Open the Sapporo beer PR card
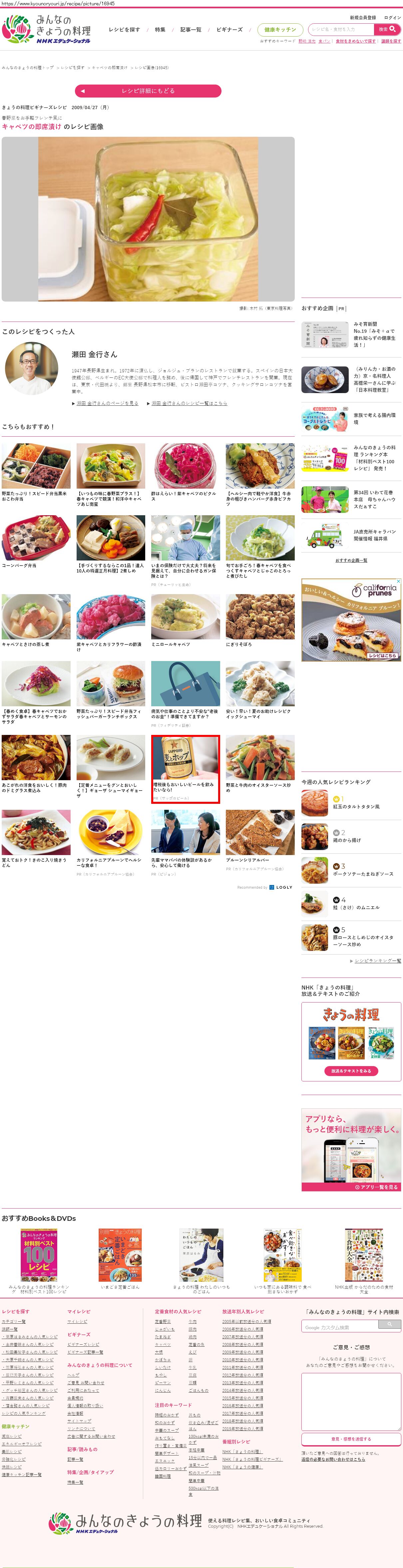 [186, 768]
